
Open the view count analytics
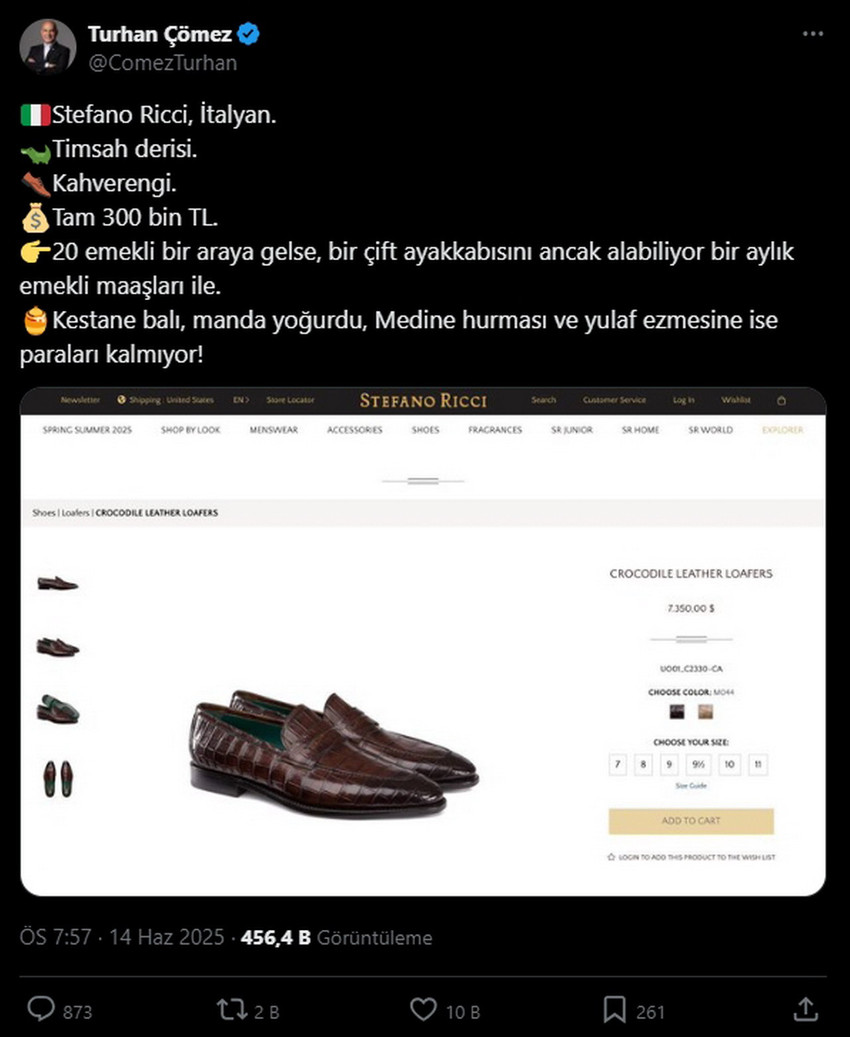336,938
